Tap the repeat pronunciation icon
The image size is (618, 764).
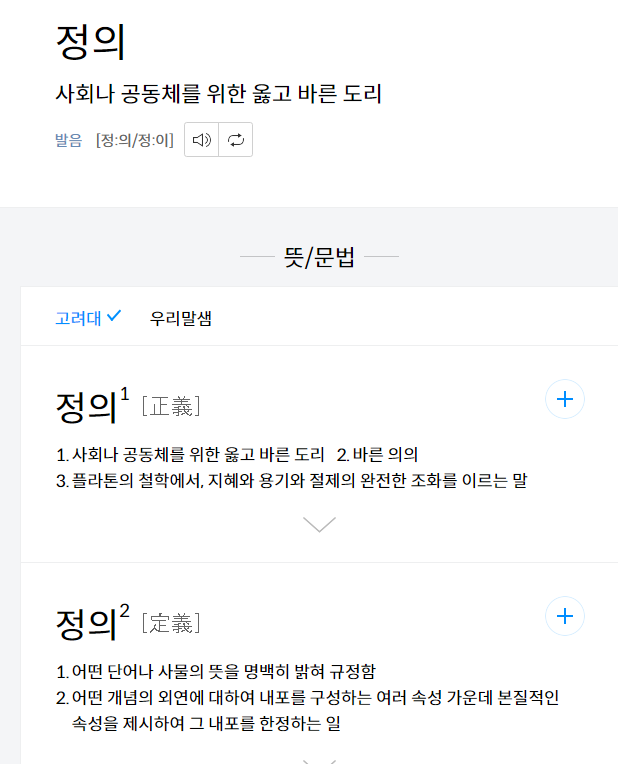coord(236,140)
